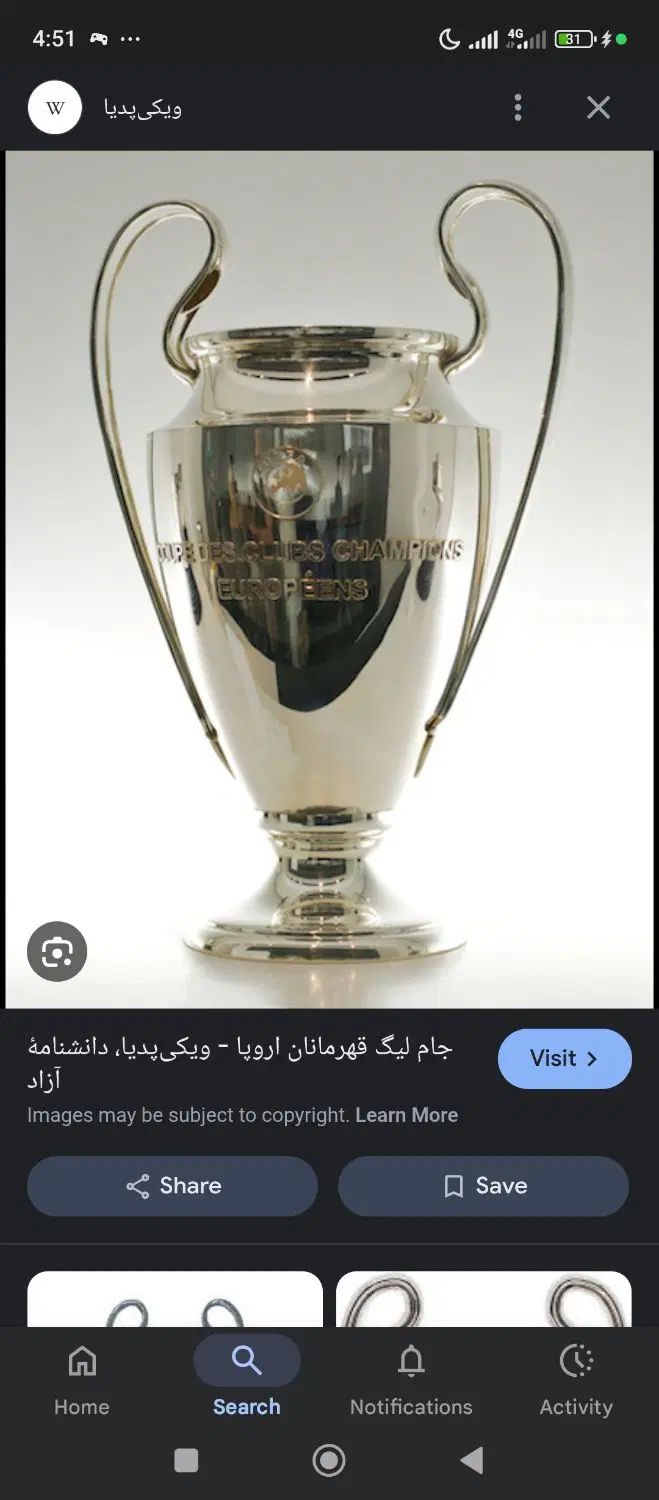The width and height of the screenshot is (659, 1500).
Task: Search this image with Google Lens
Action: [x=57, y=952]
